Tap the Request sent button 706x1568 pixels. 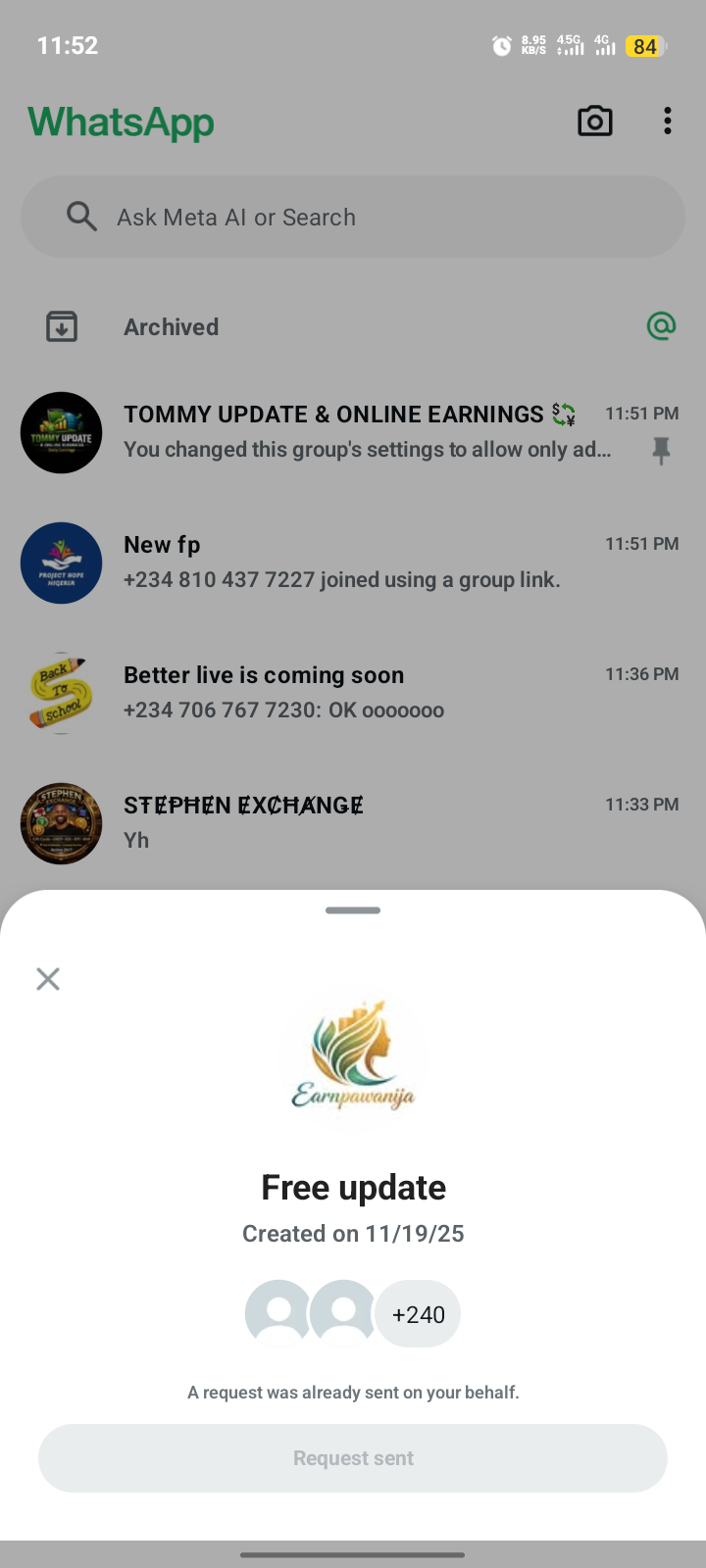click(x=353, y=1458)
